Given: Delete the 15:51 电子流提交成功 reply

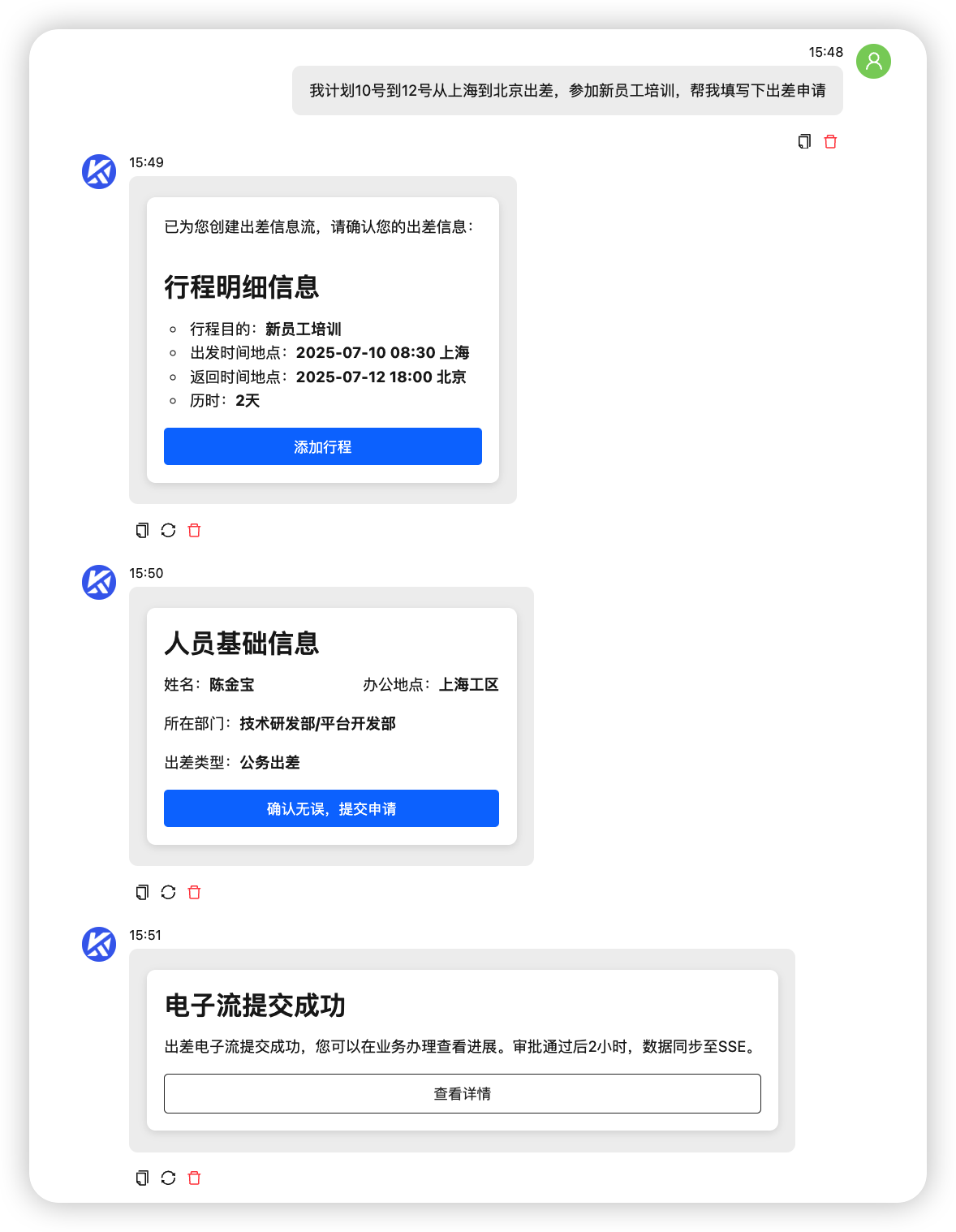Looking at the screenshot, I should 194,1178.
